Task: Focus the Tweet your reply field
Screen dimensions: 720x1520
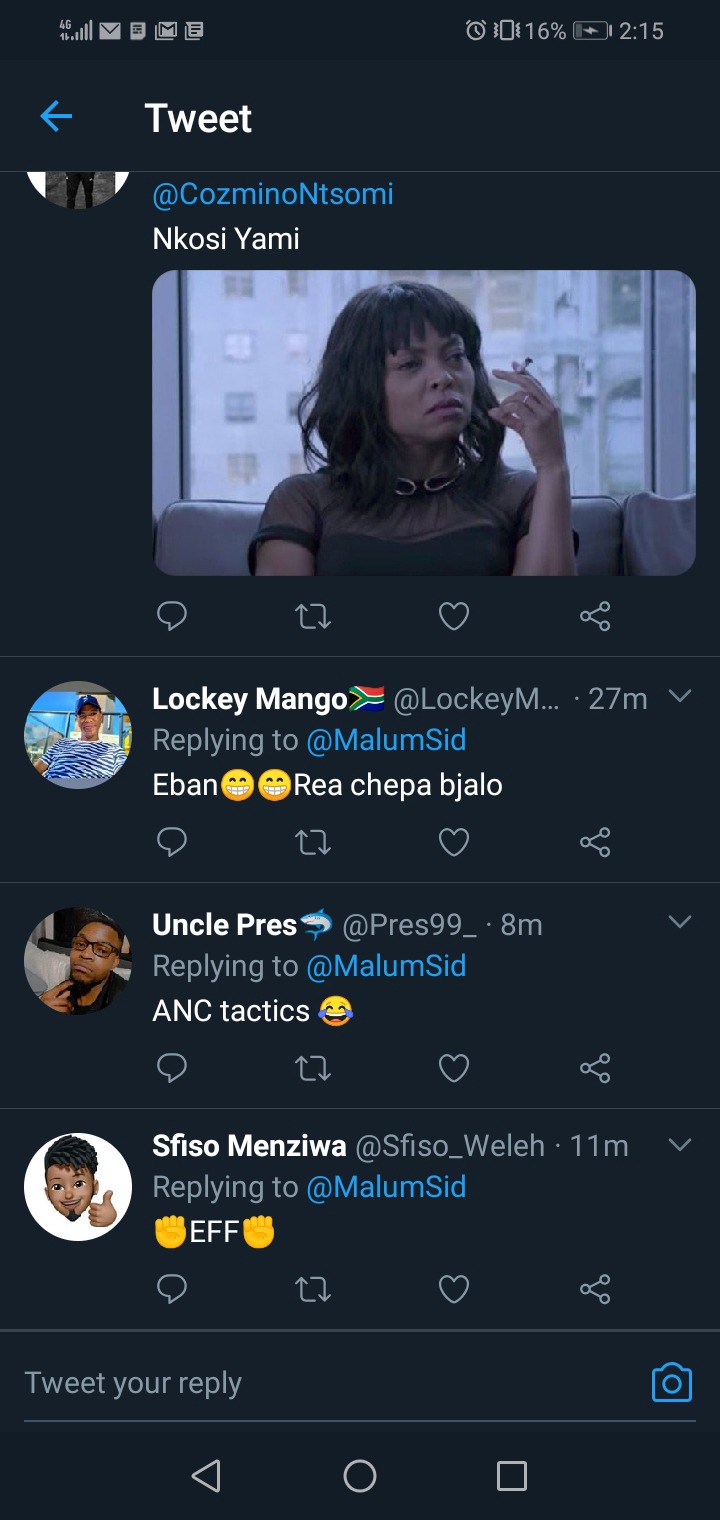Action: point(330,1383)
